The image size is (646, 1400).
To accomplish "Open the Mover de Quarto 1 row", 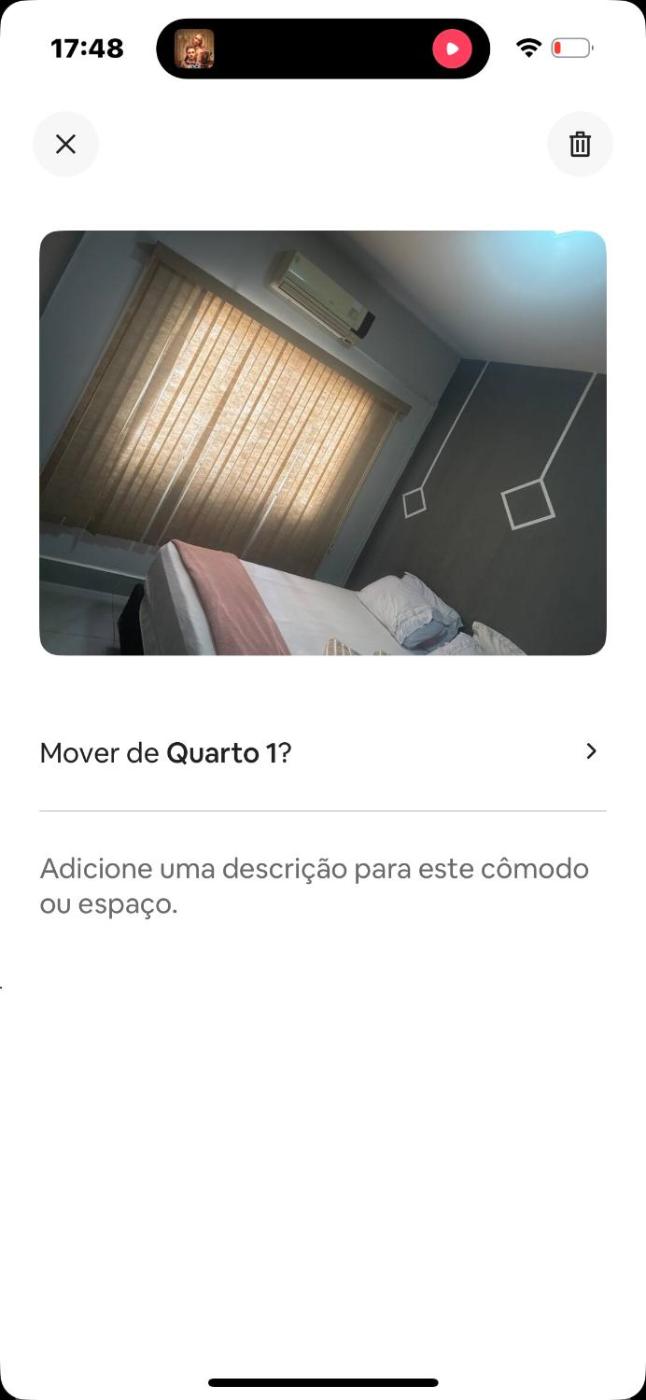I will (x=323, y=752).
